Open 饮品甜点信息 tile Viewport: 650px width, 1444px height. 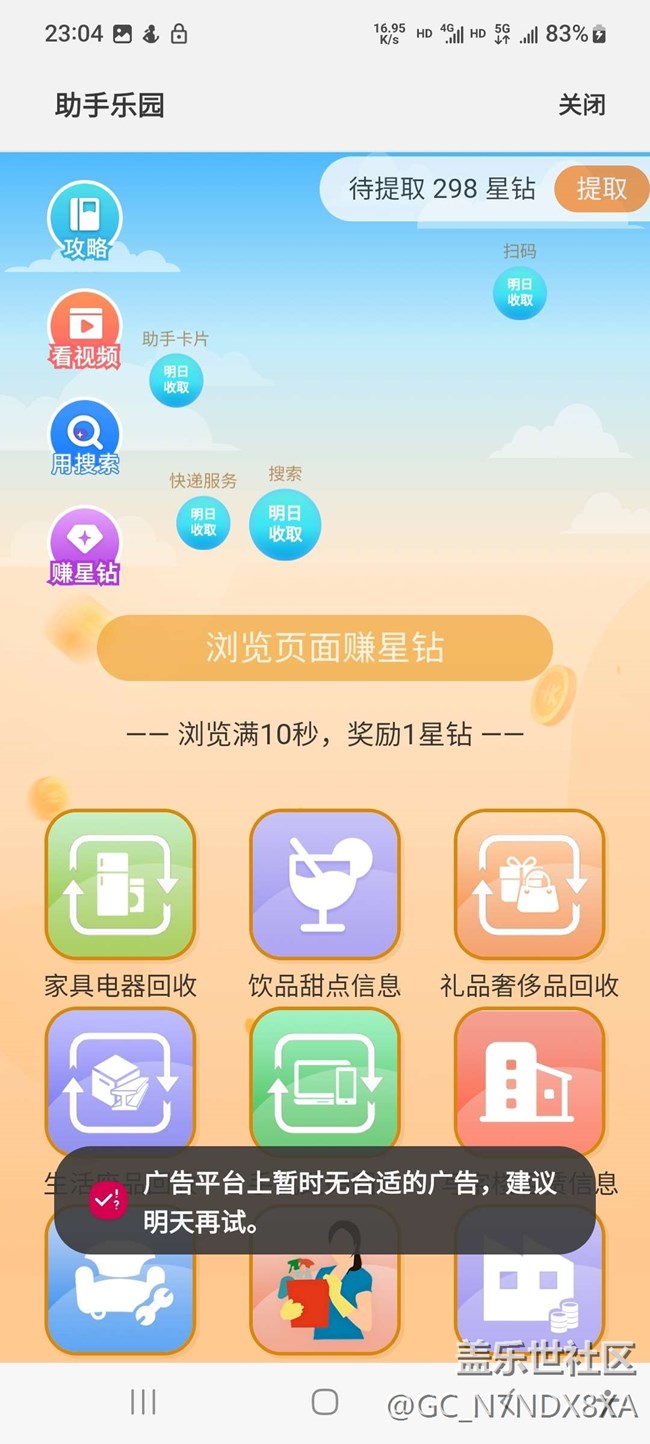[325, 885]
